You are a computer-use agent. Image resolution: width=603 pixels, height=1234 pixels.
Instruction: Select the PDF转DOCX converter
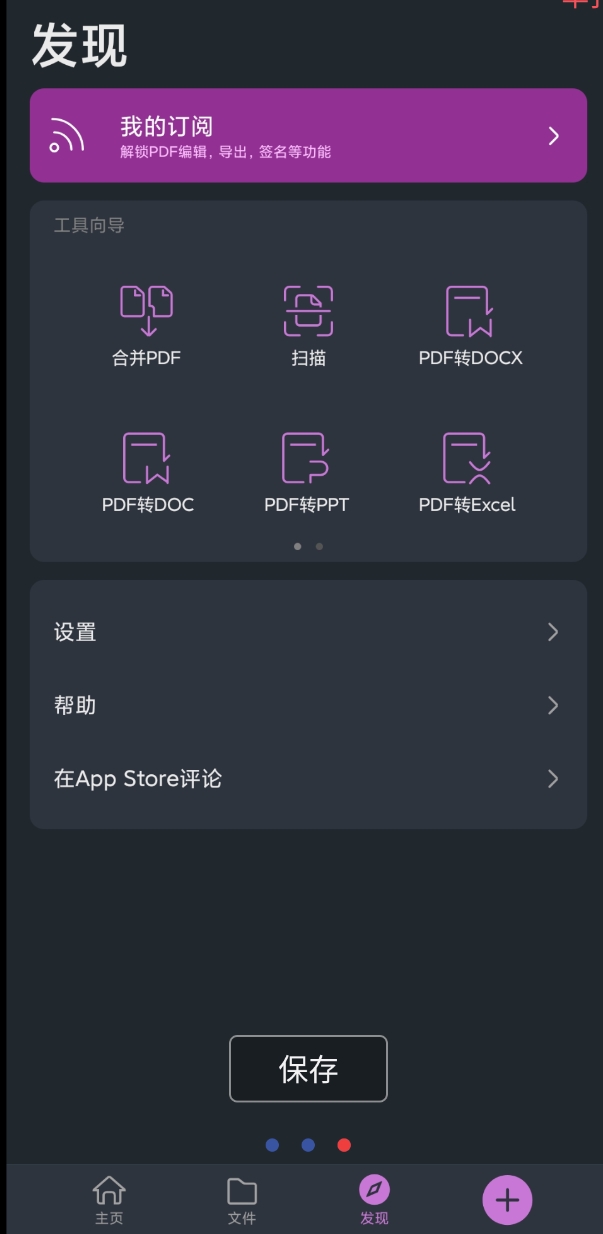(x=470, y=327)
